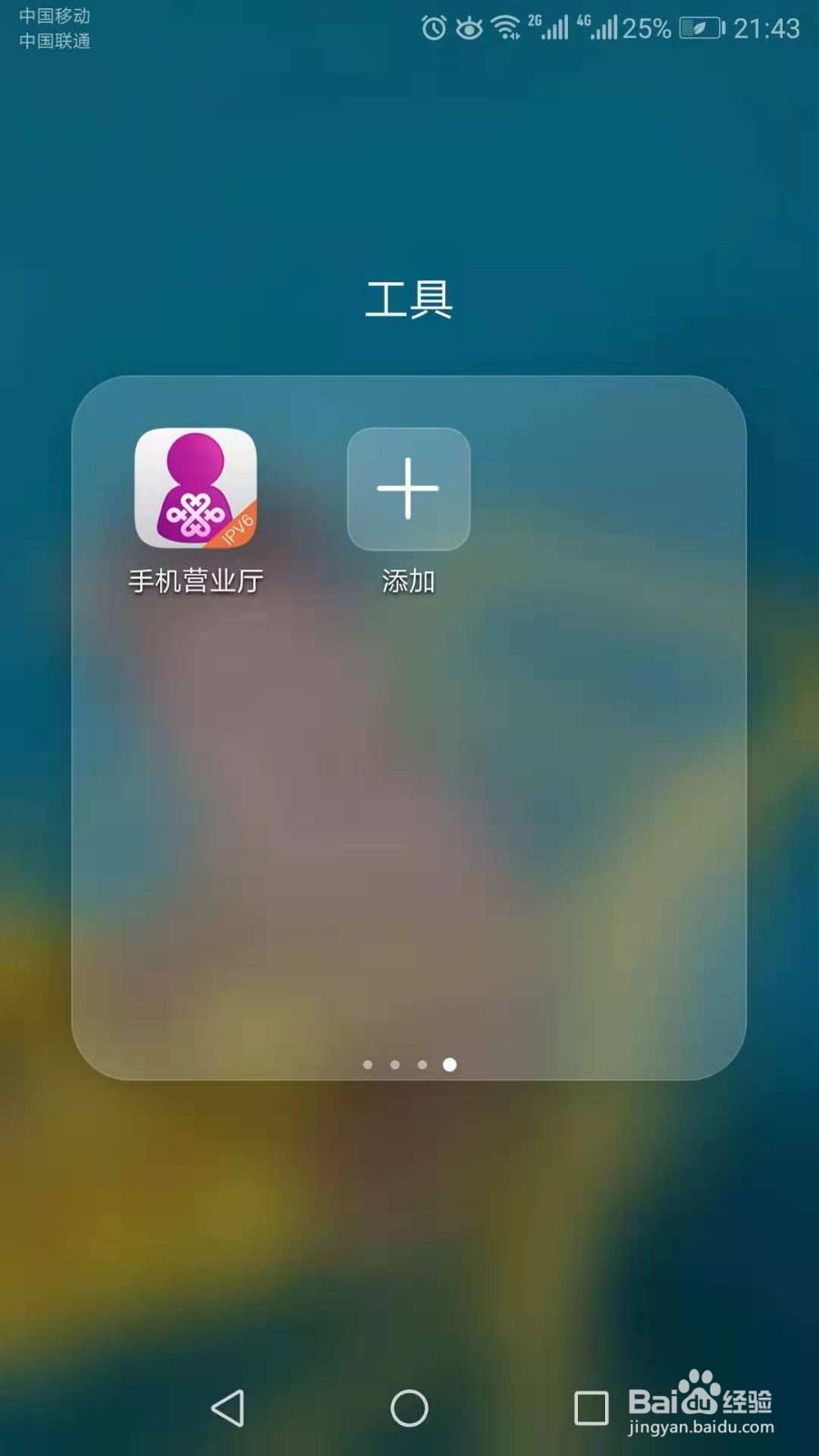Tap the 4G signal strength icon

pos(602,27)
